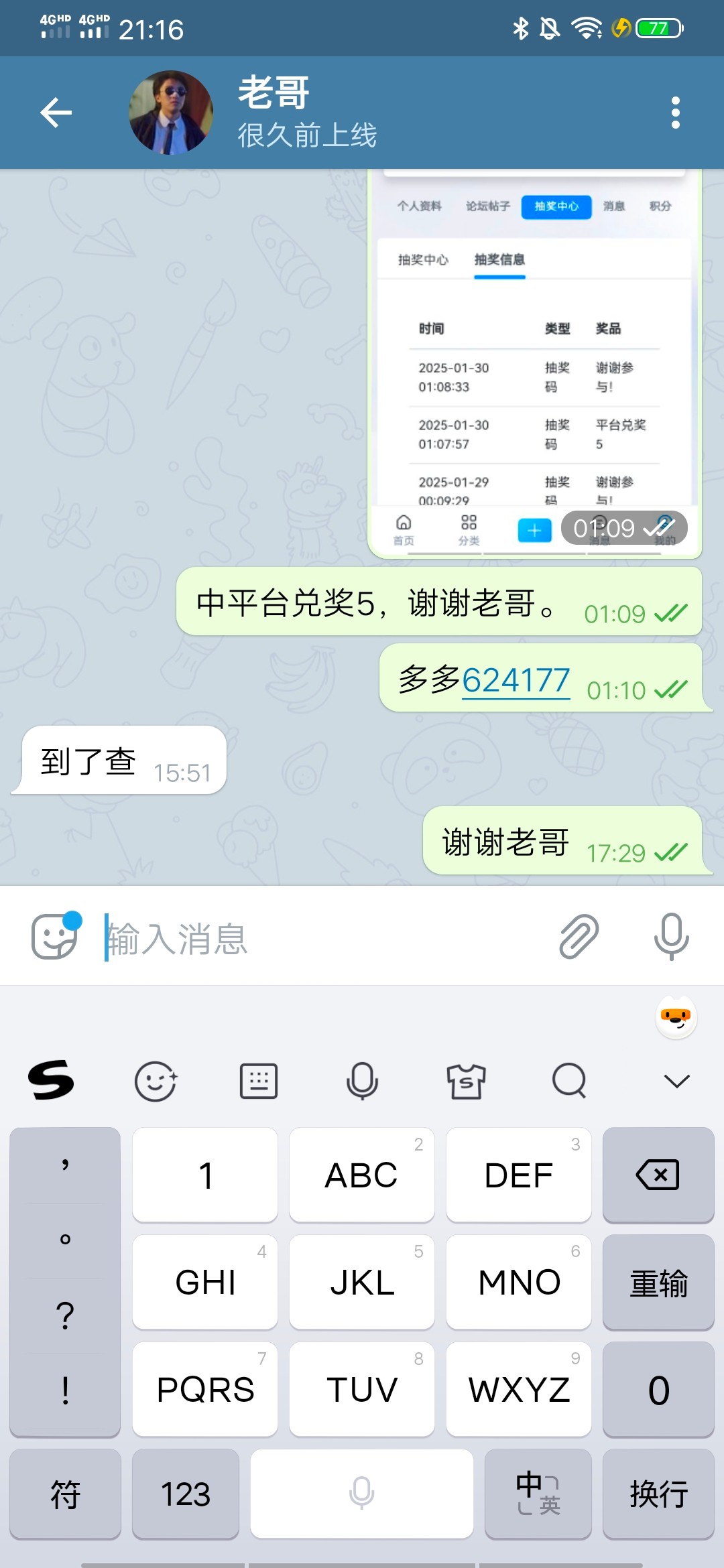Attach a file with the paperclip

(x=579, y=936)
